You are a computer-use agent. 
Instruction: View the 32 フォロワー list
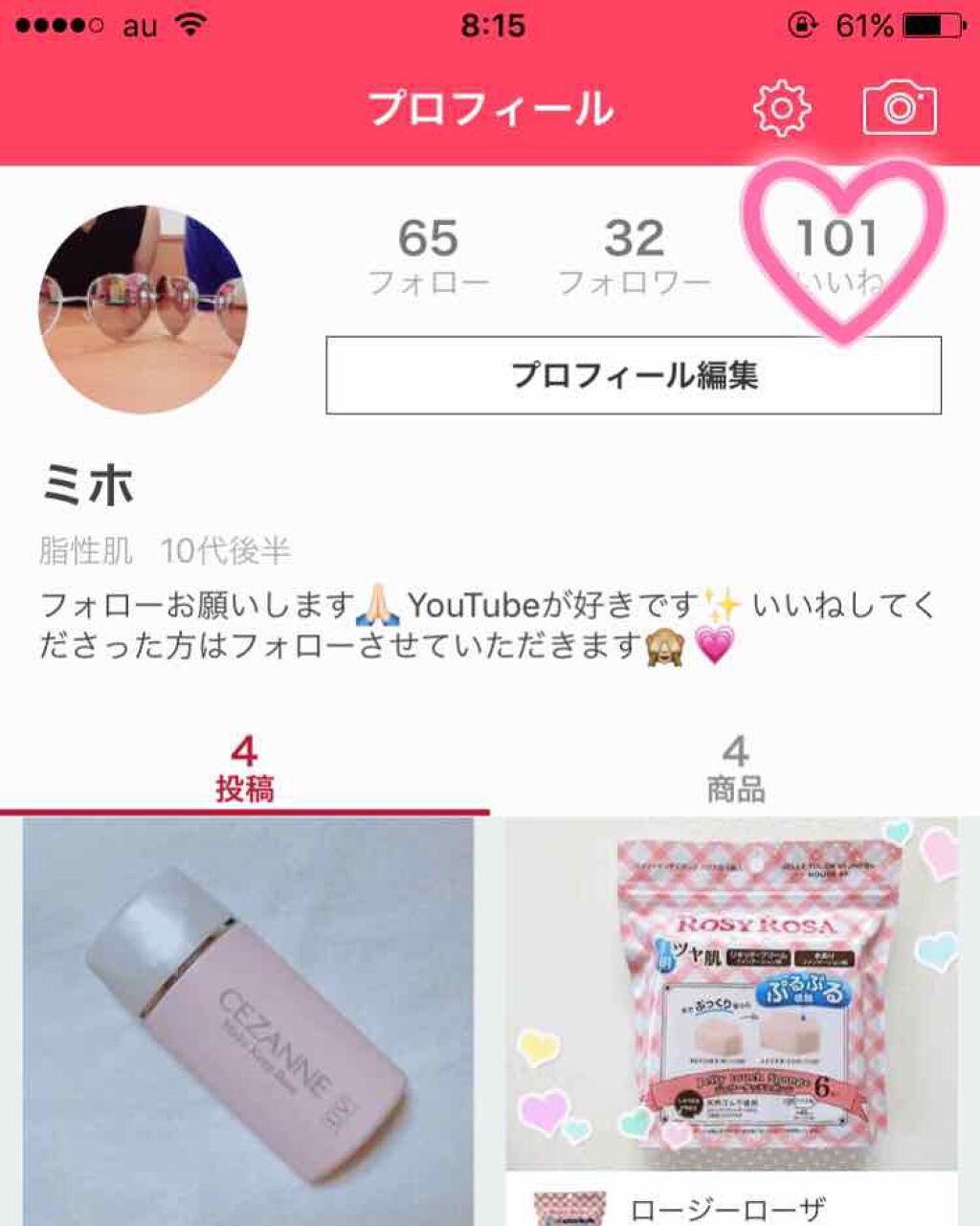click(x=634, y=254)
